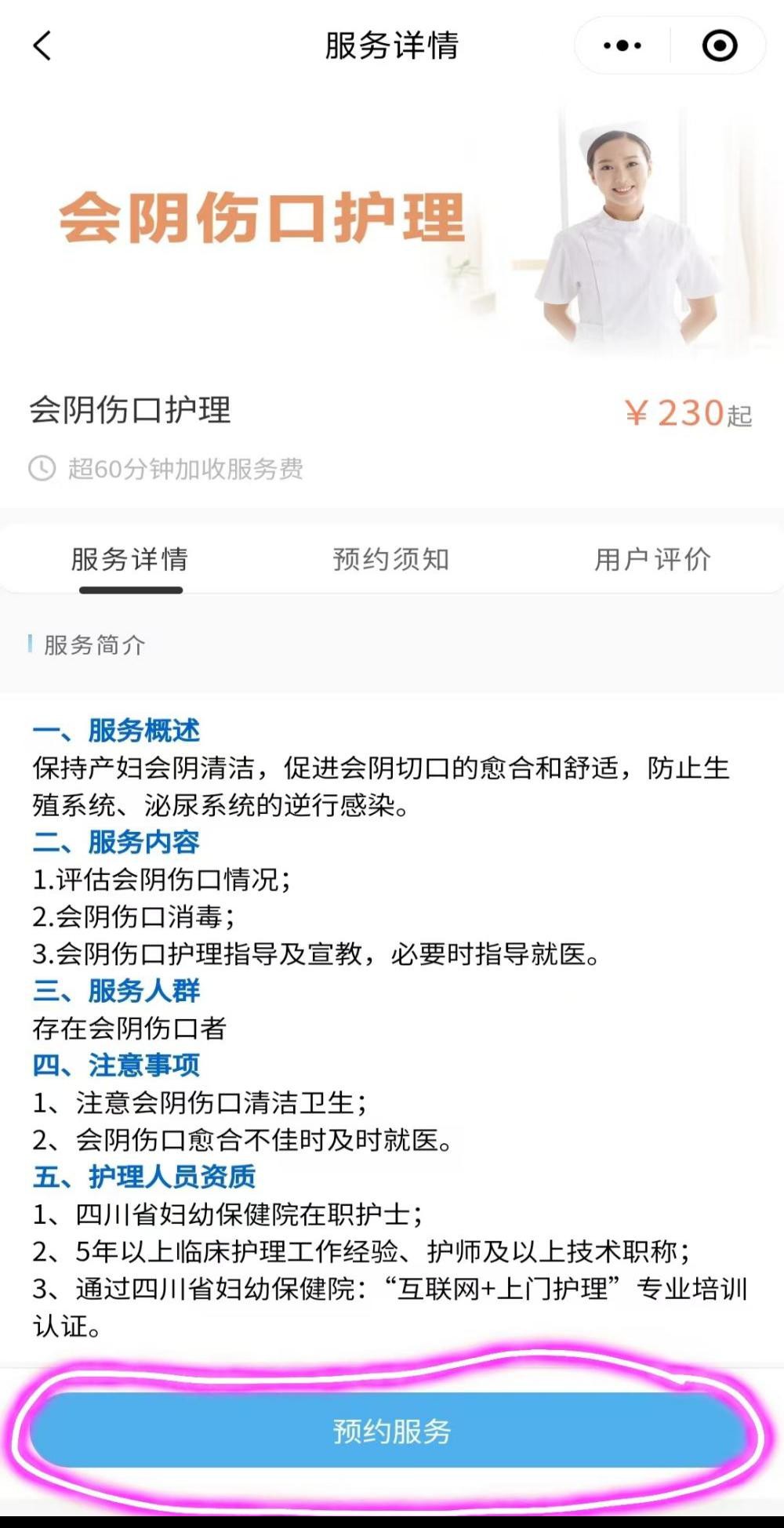Select the 服务详情 tab
This screenshot has height=1528, width=784.
click(x=130, y=559)
